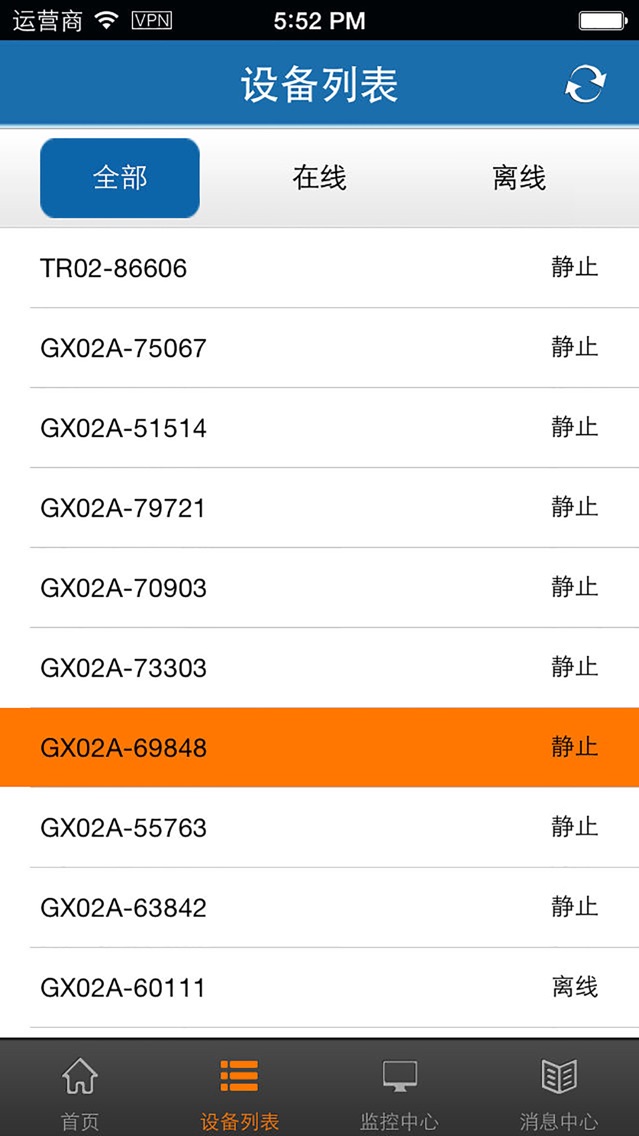Open device GX02A-63842
Screen dimensions: 639x1136
coord(320,907)
